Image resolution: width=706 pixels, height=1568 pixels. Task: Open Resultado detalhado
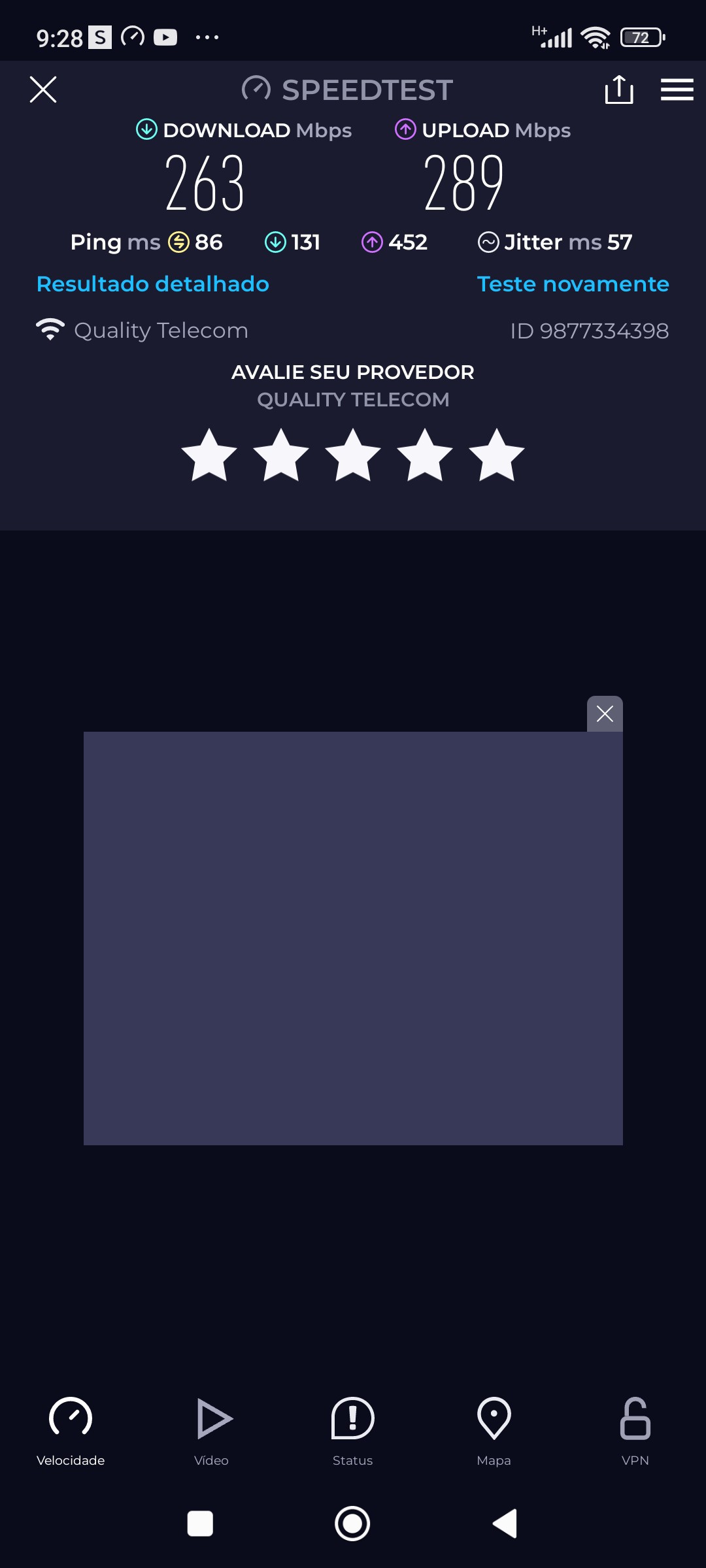point(153,284)
